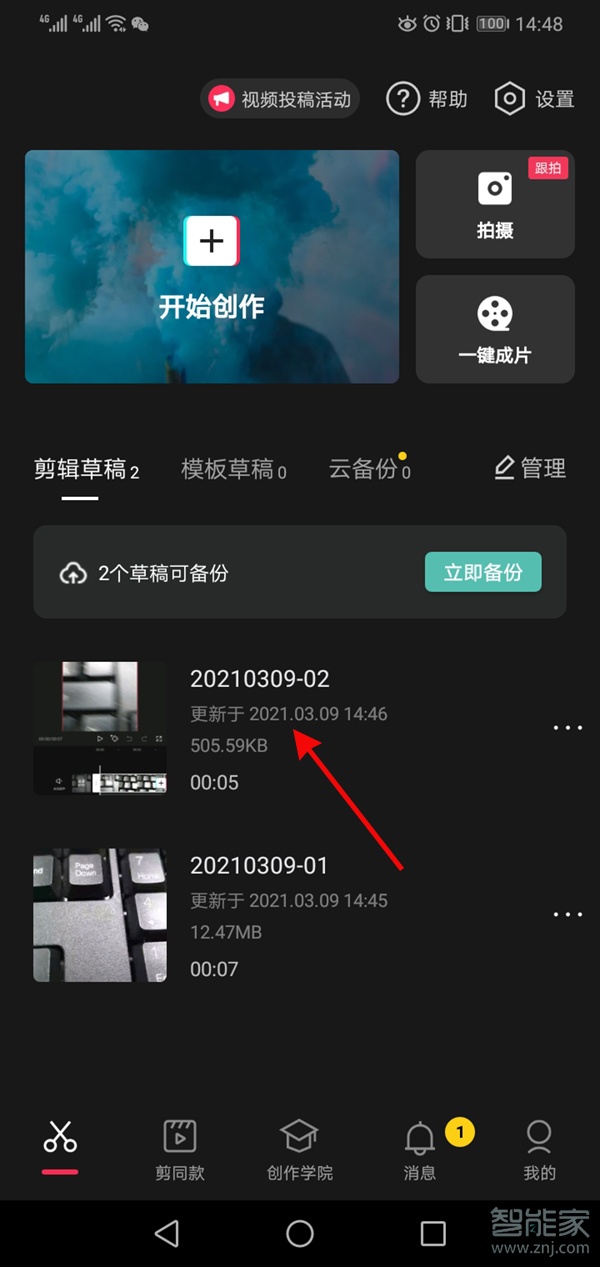Open 我的 profile tab
The width and height of the screenshot is (600, 1267).
(x=539, y=1149)
